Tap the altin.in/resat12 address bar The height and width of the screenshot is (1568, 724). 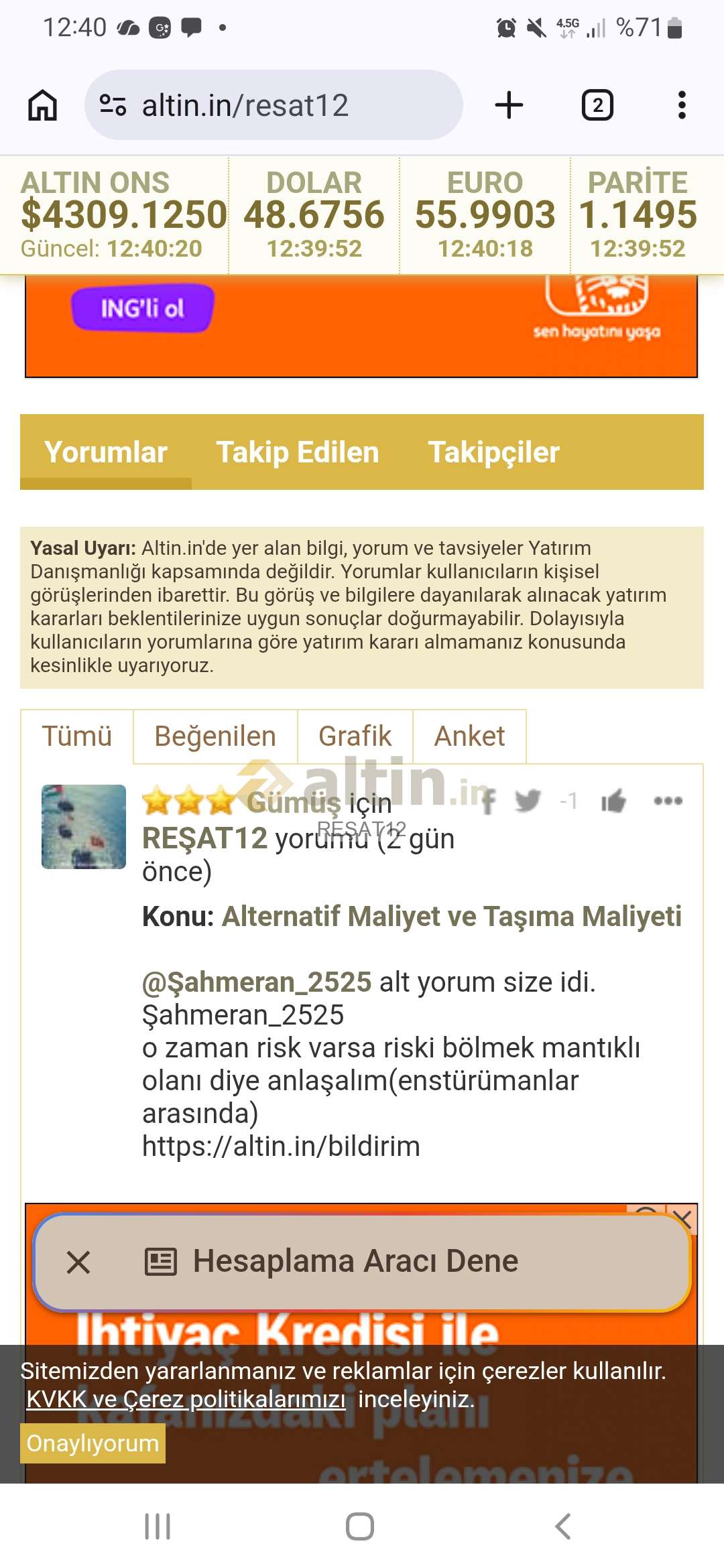[274, 105]
